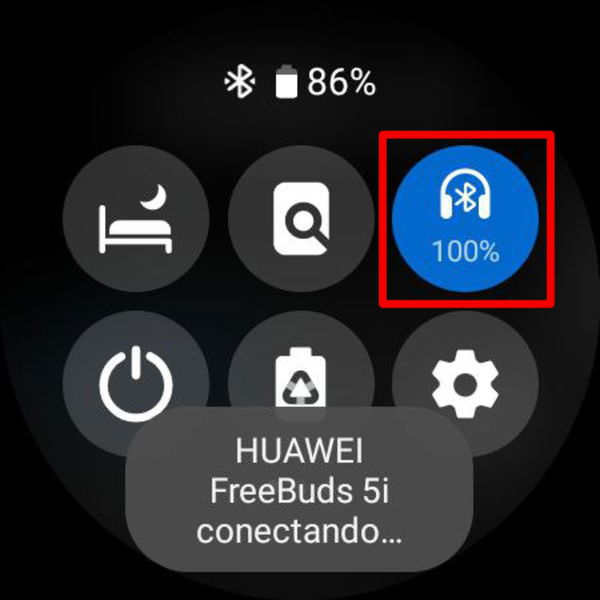Viewport: 600px width, 600px height.
Task: Toggle the Bluetooth headphones tile
Action: (x=465, y=220)
